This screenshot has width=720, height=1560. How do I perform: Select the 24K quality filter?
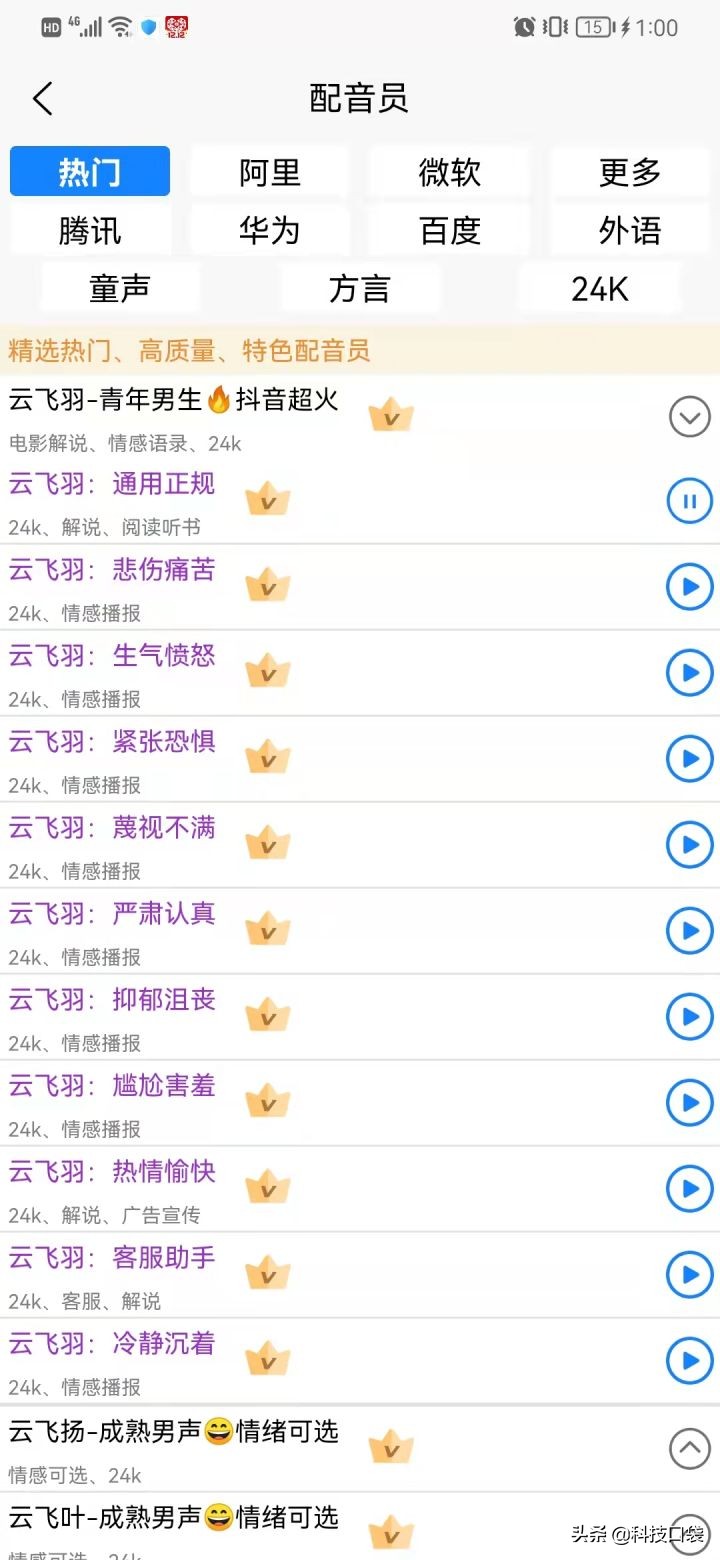point(599,288)
